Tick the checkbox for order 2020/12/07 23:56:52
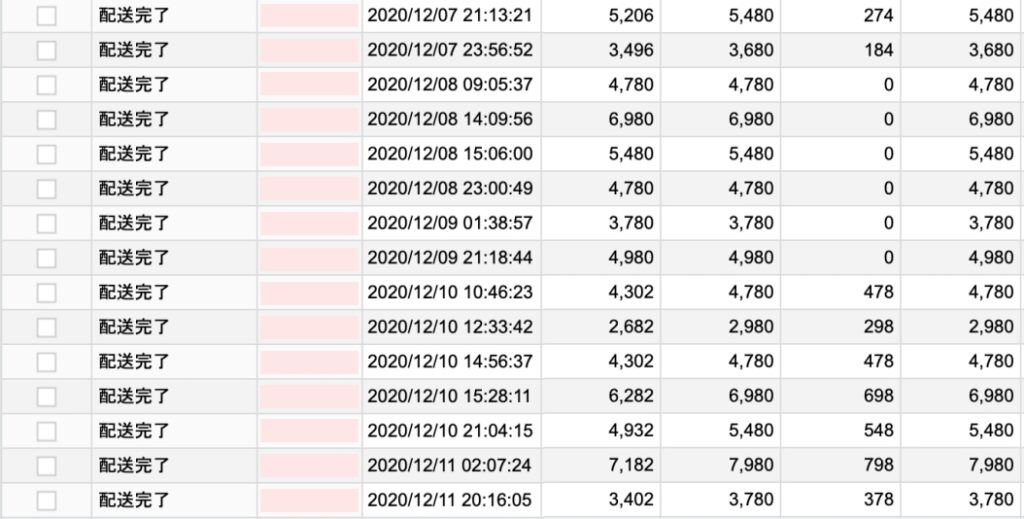Screen dimensions: 1024x519 46,50
